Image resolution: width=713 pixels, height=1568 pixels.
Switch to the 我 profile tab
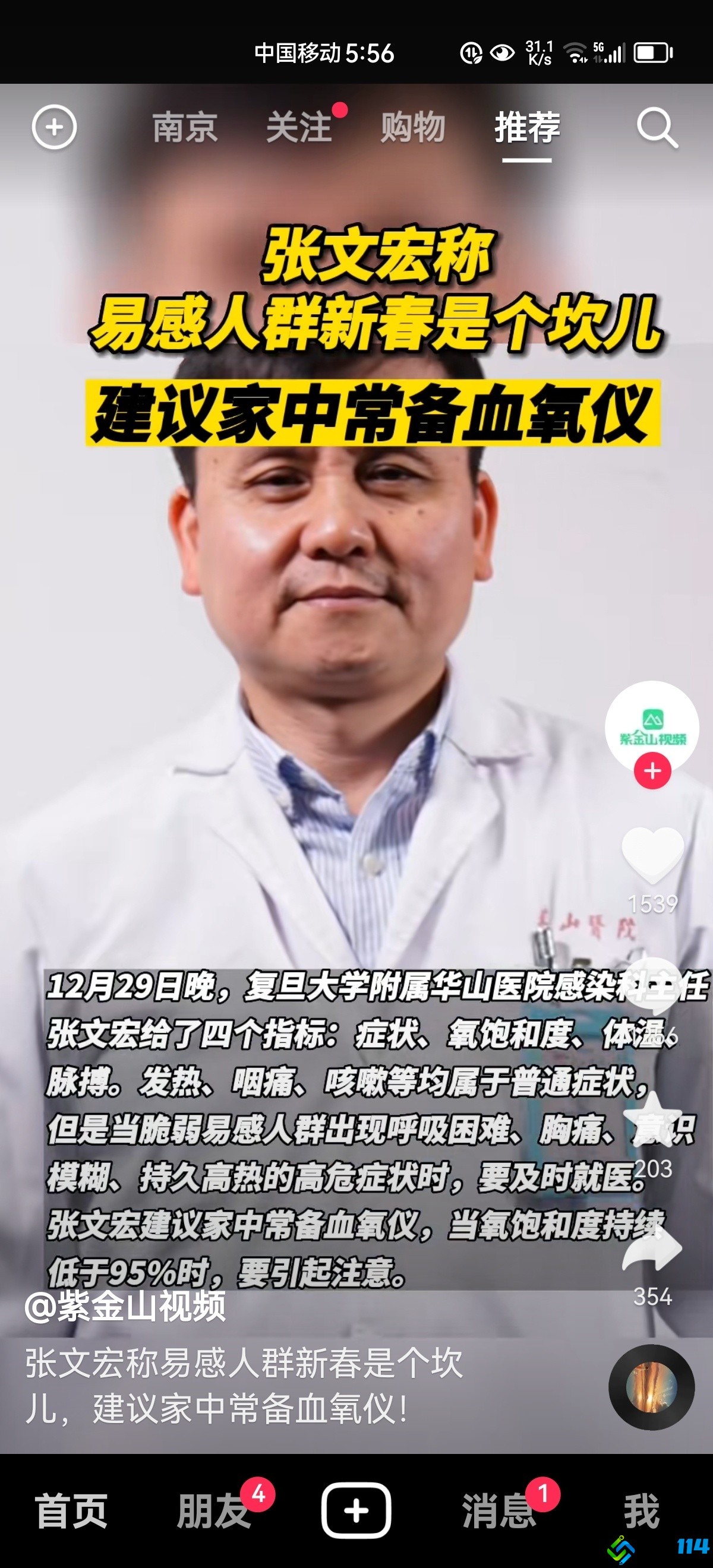tap(641, 1511)
